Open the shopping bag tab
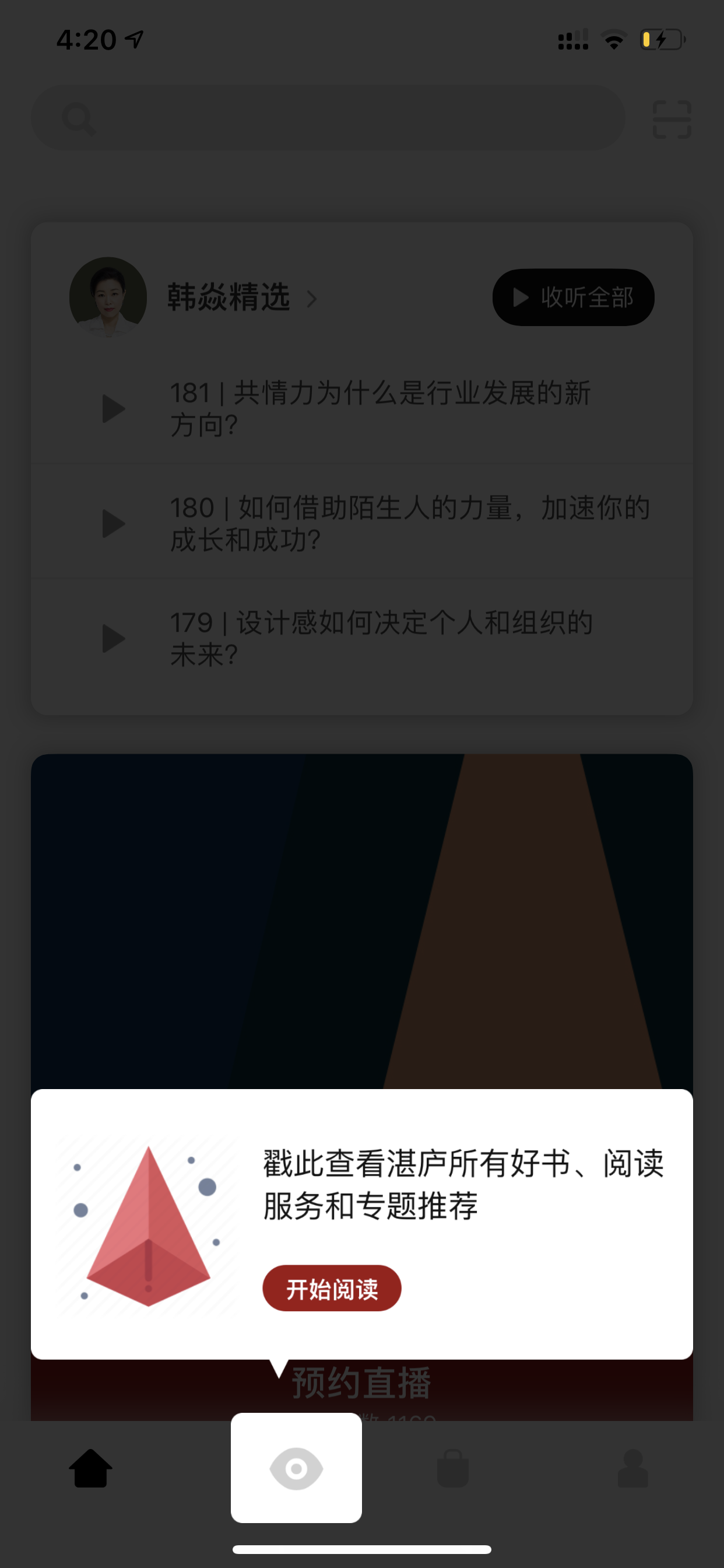Image resolution: width=724 pixels, height=1568 pixels. click(x=453, y=1468)
